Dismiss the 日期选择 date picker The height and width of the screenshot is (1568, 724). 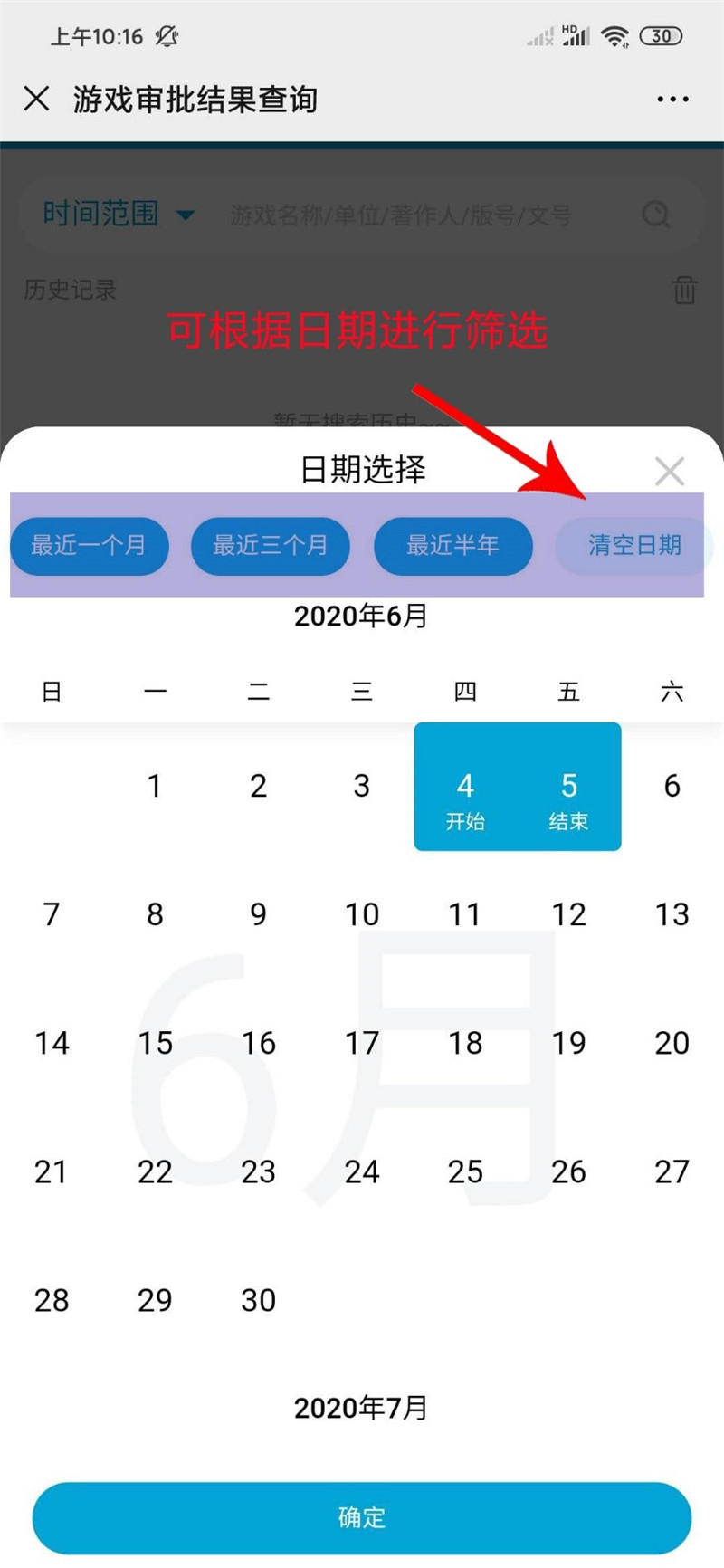(x=669, y=471)
